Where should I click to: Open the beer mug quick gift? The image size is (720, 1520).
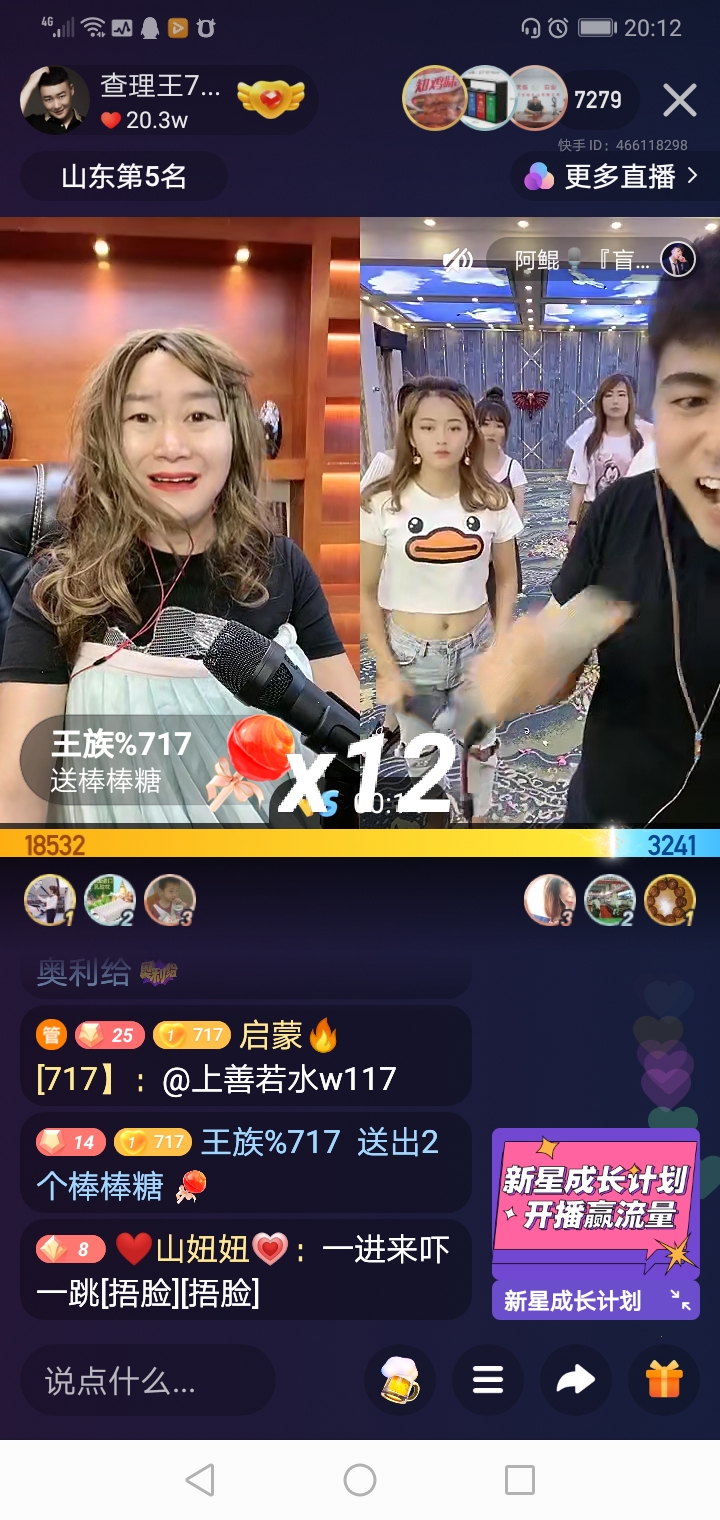click(x=400, y=1381)
